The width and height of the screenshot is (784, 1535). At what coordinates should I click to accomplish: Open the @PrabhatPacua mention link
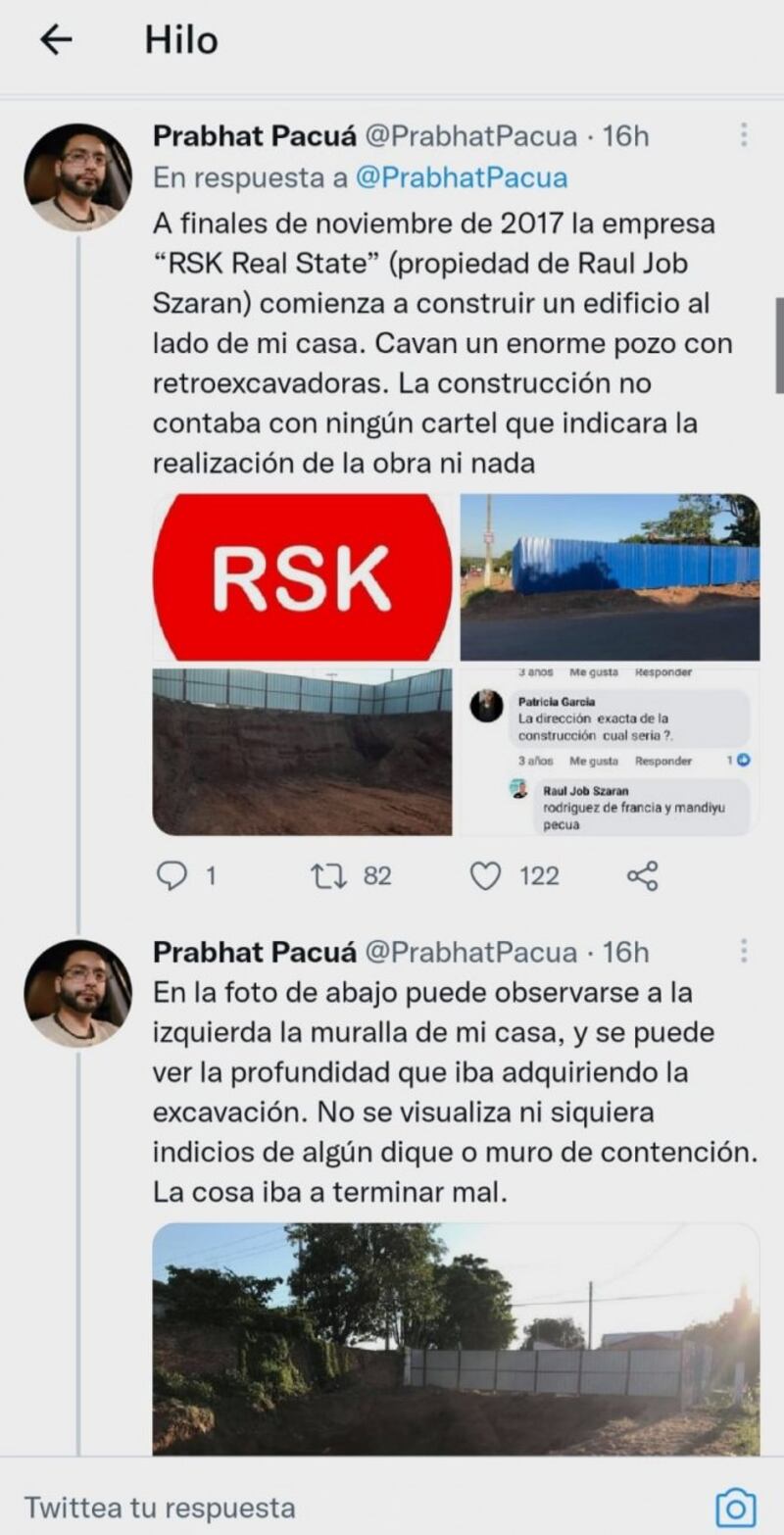461,177
